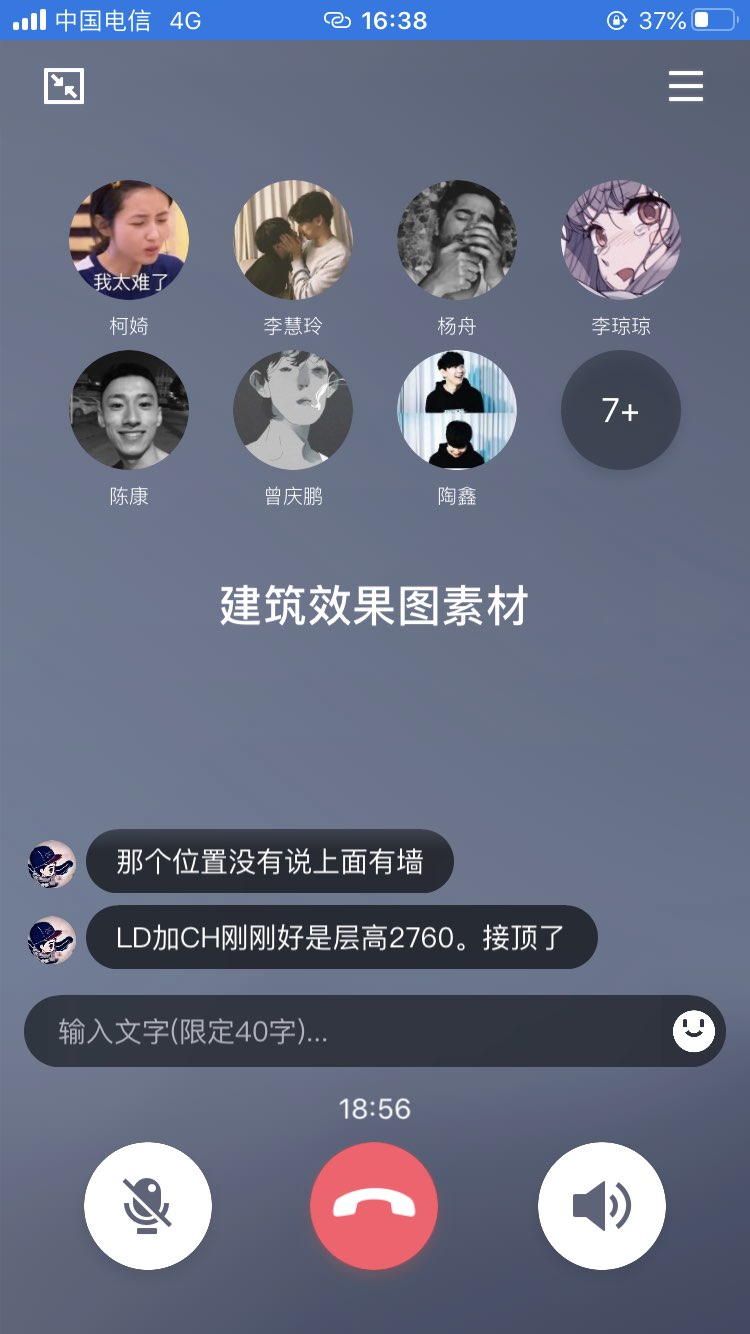
Task: View 李琼琼's participant avatar
Action: coord(621,240)
